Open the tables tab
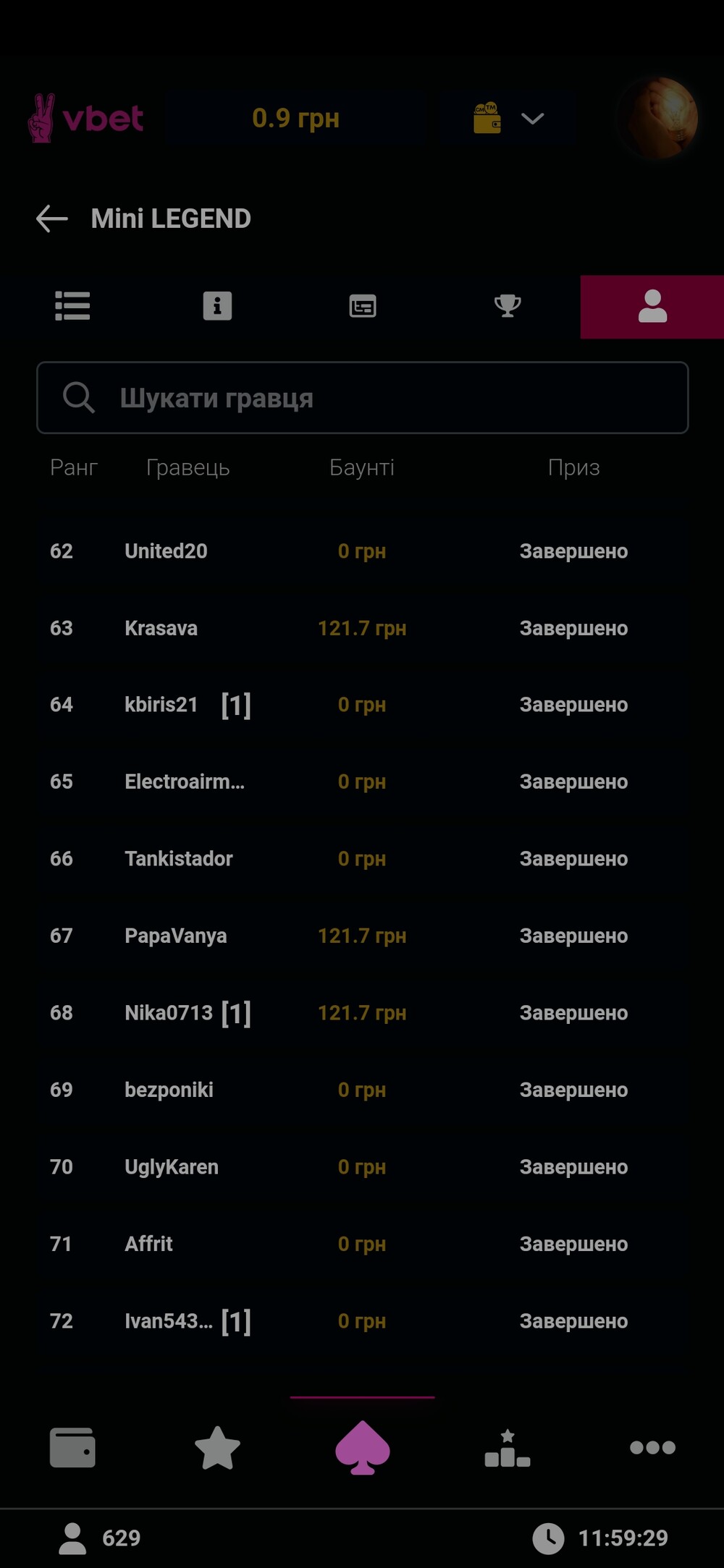The width and height of the screenshot is (724, 1568). click(x=363, y=306)
